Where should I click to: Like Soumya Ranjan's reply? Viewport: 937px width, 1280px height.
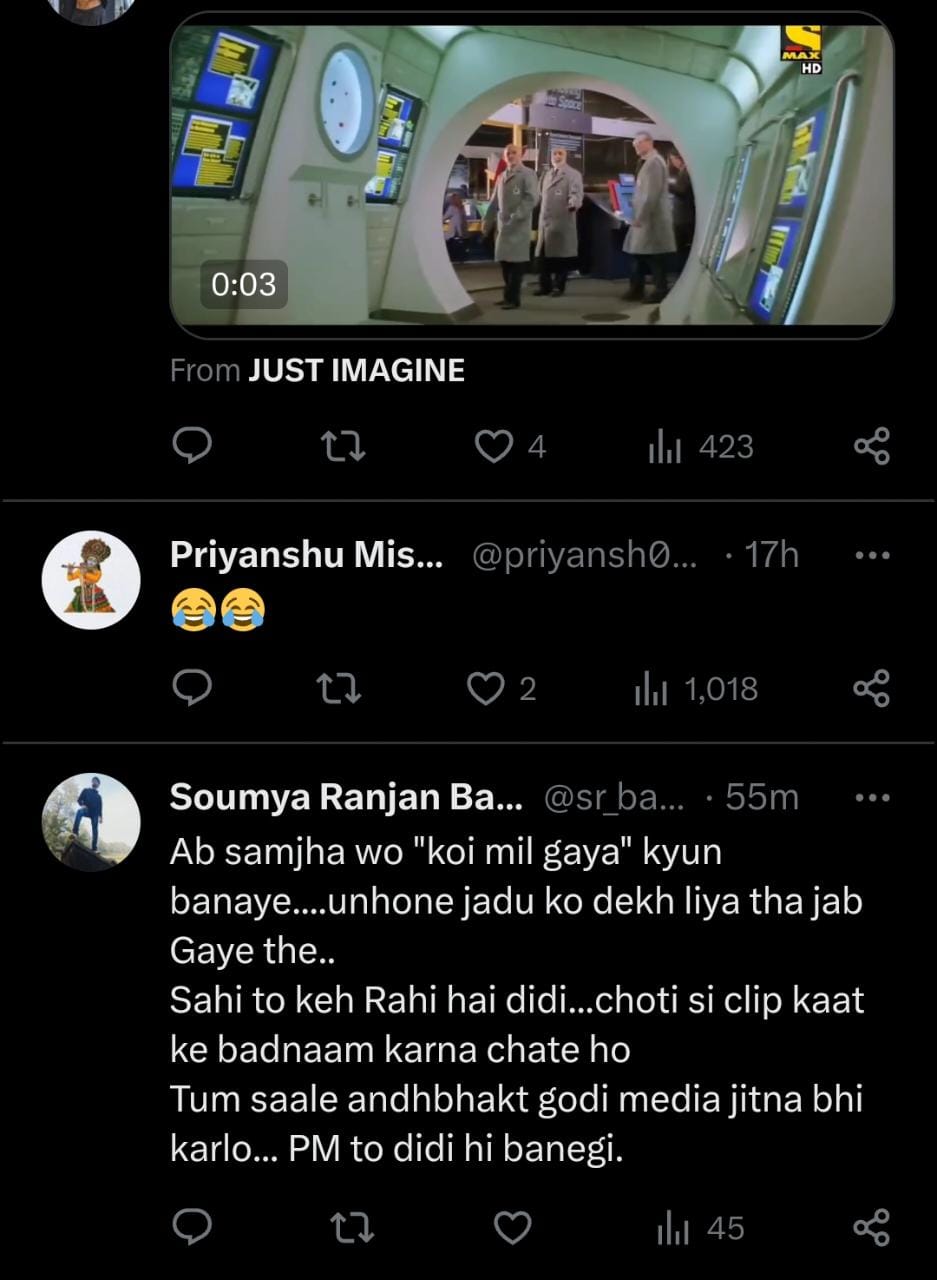coord(513,1227)
